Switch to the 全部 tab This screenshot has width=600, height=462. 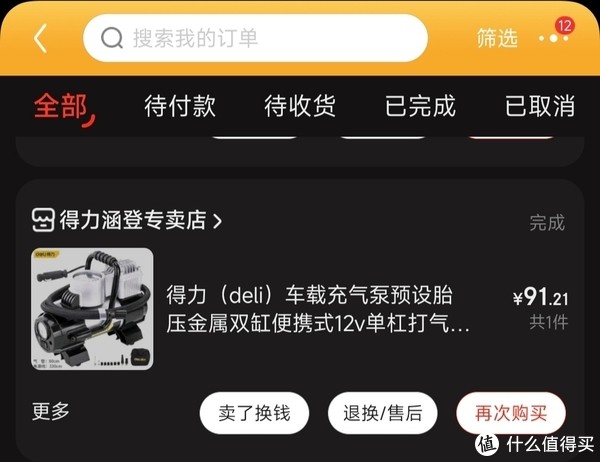pyautogui.click(x=61, y=106)
